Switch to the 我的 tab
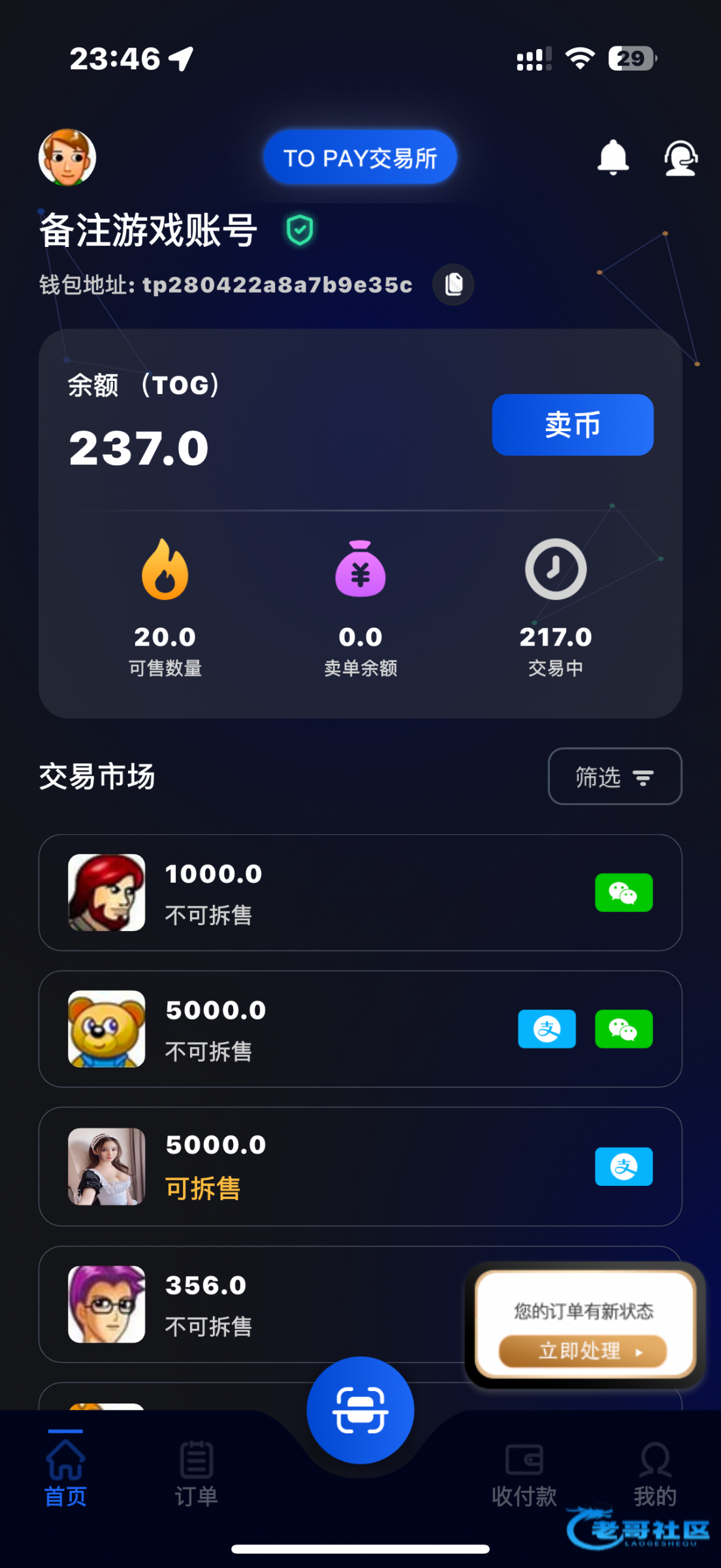Screen dimensions: 721x1568 pos(654,1469)
